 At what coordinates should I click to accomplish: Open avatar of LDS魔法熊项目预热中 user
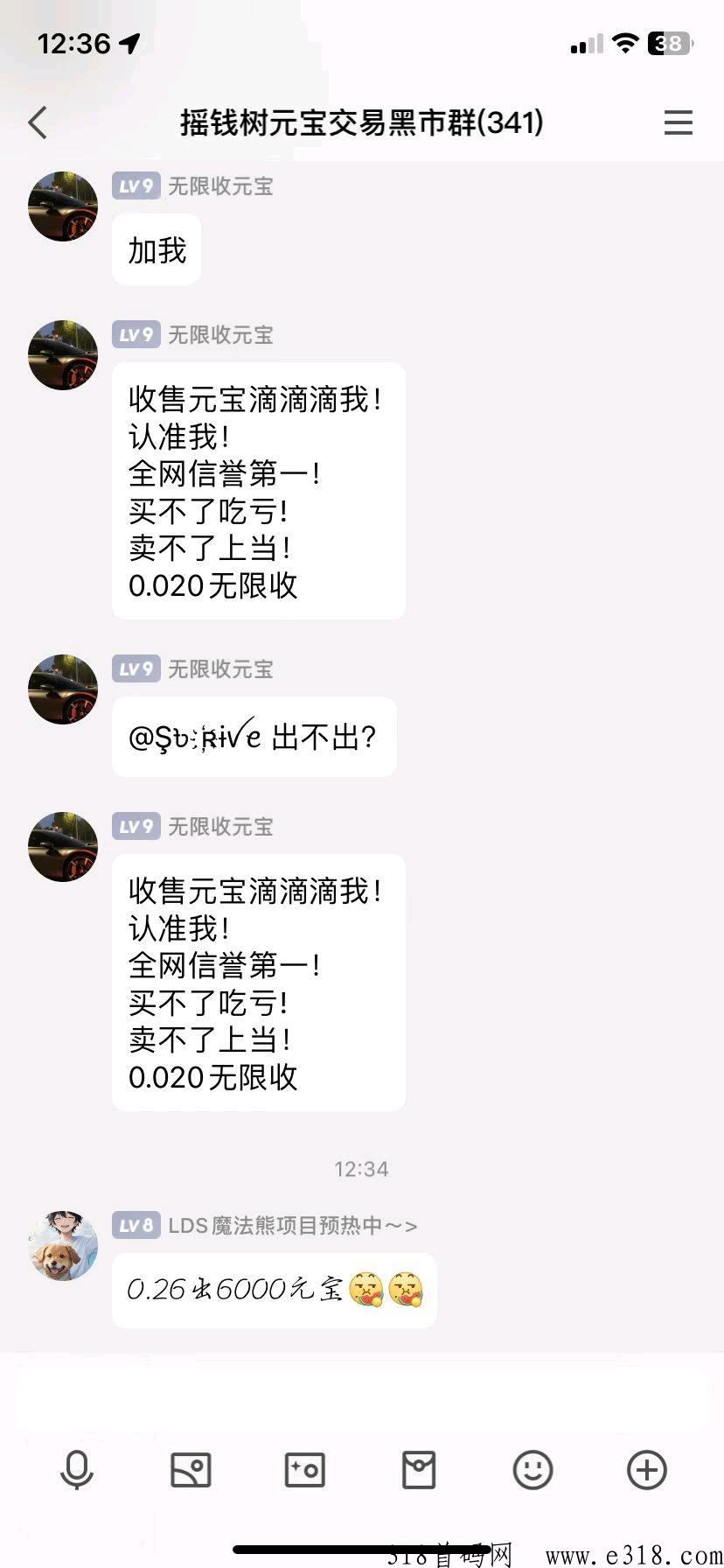(x=63, y=1245)
